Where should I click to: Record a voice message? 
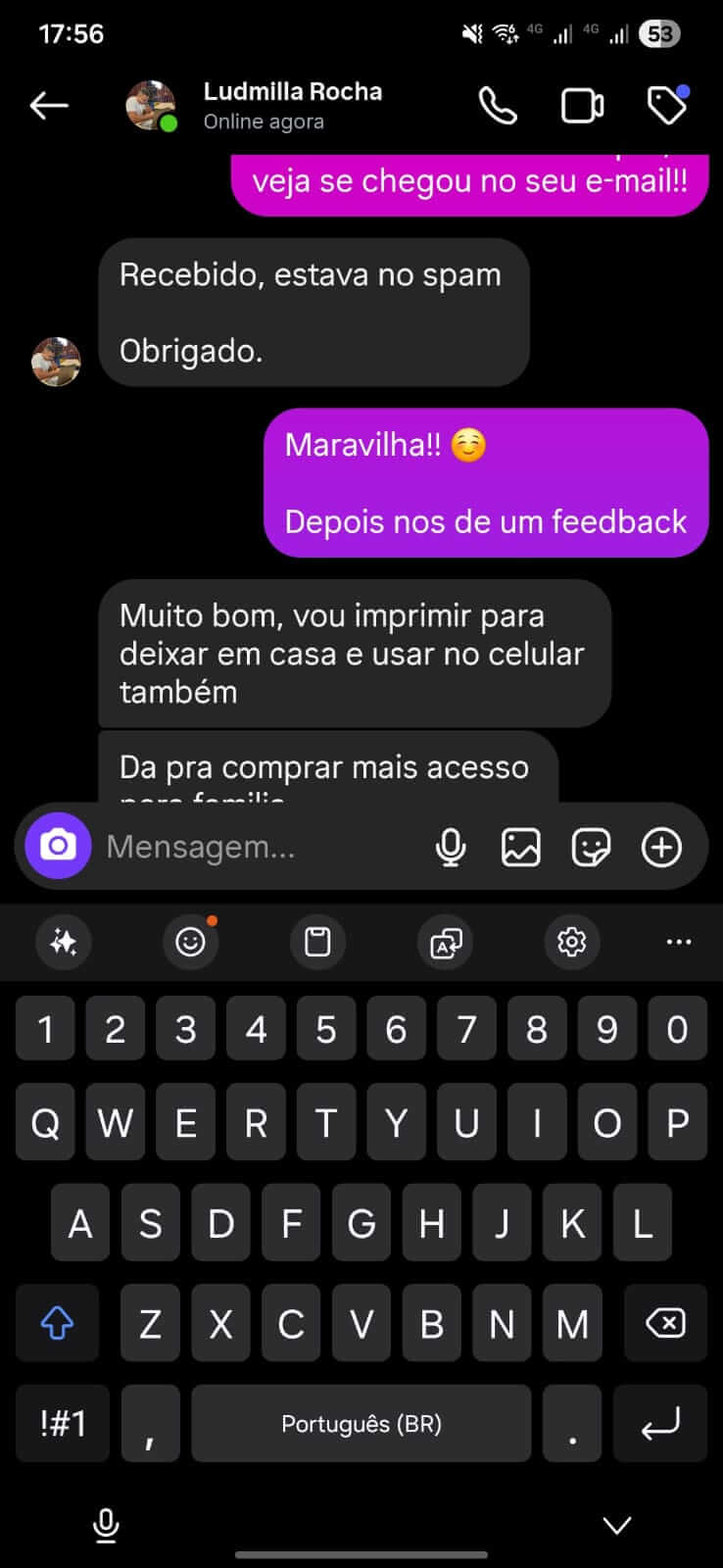[x=451, y=847]
